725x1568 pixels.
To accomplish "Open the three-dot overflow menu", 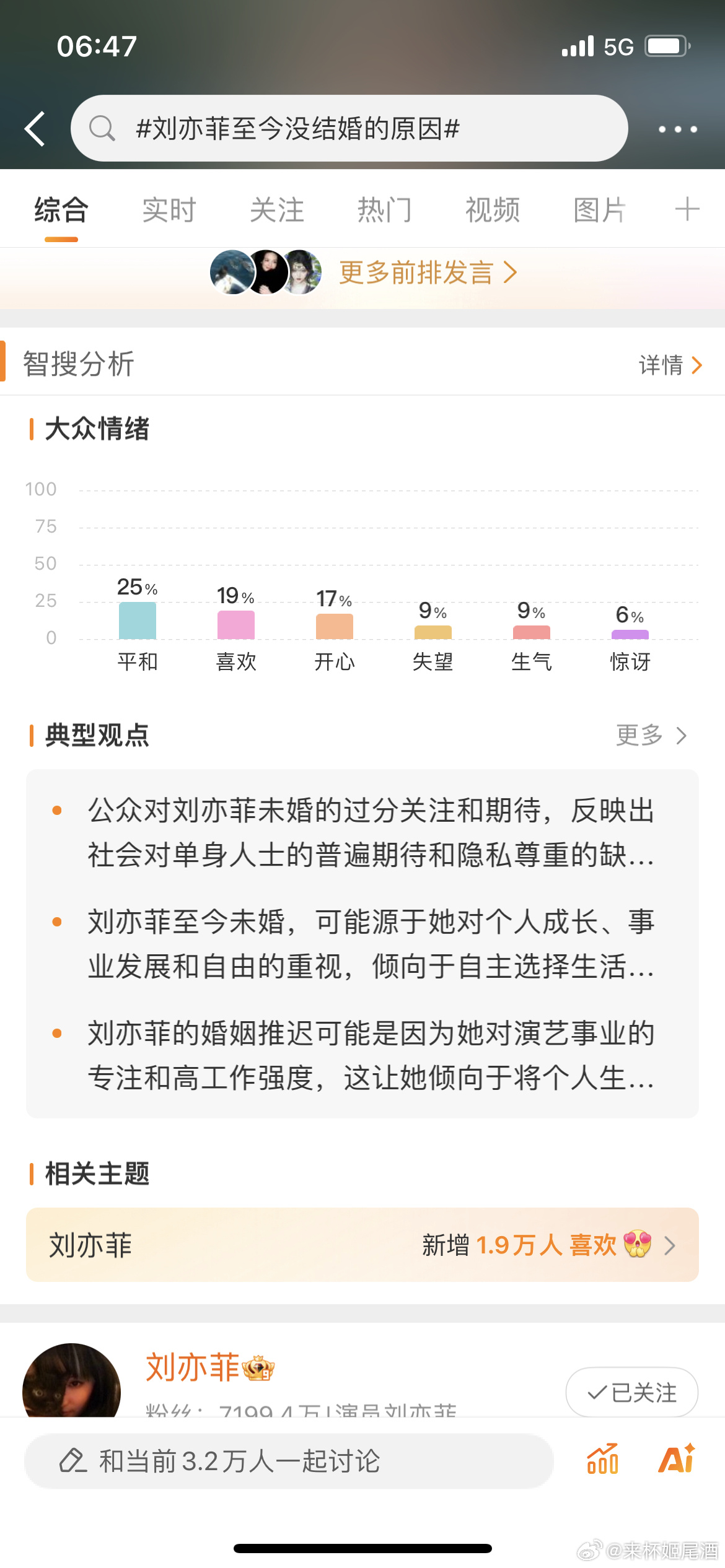I will coord(677,129).
